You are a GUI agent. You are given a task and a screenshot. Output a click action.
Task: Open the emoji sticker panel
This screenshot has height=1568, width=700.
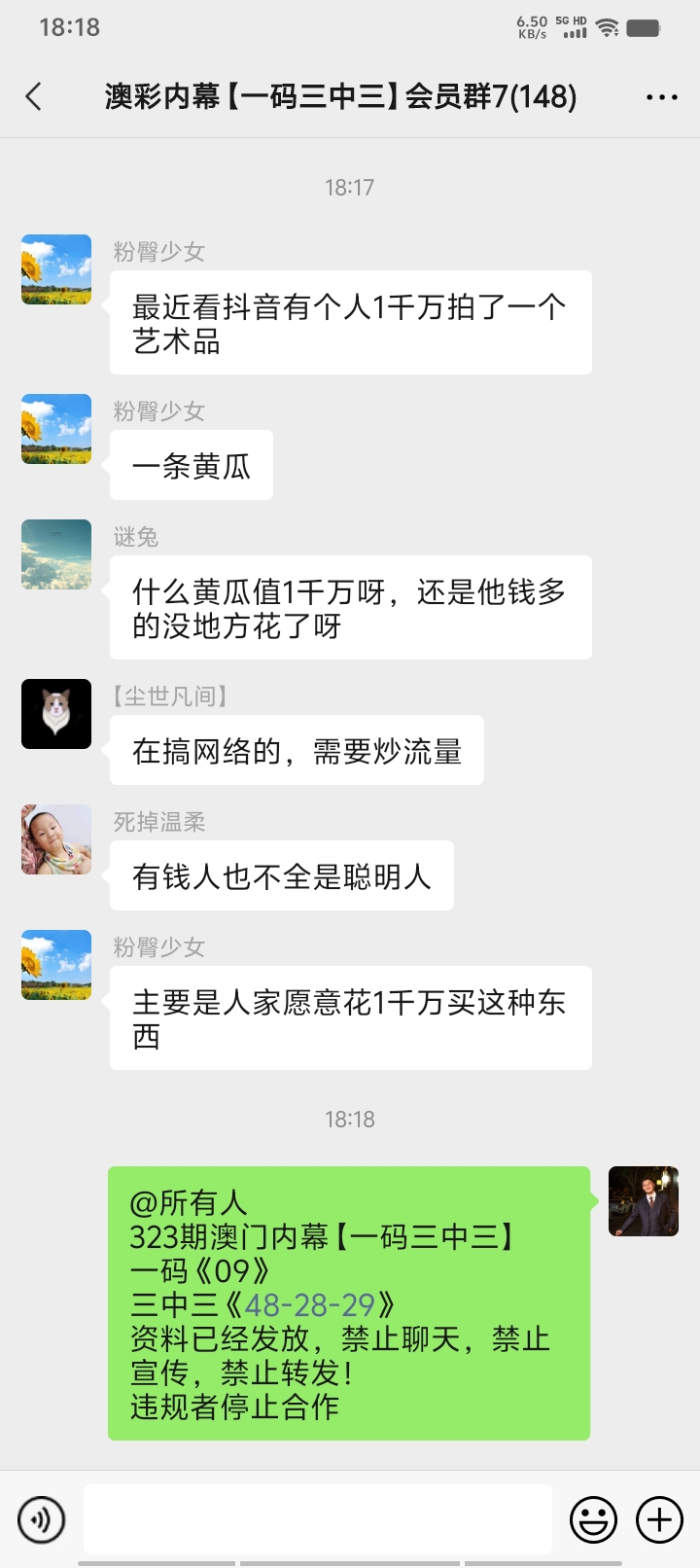(593, 1518)
